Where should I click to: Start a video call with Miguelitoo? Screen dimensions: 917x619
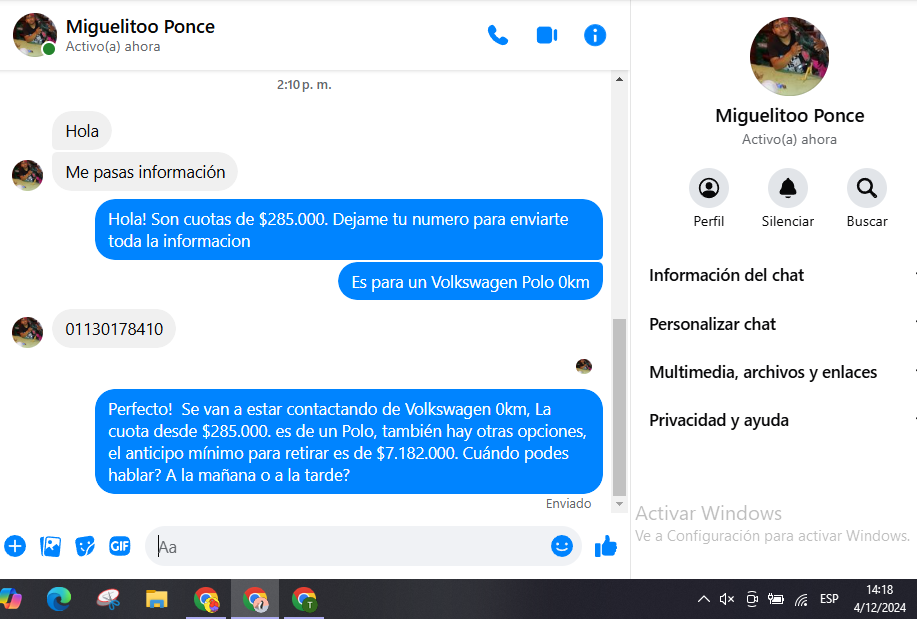tap(546, 35)
